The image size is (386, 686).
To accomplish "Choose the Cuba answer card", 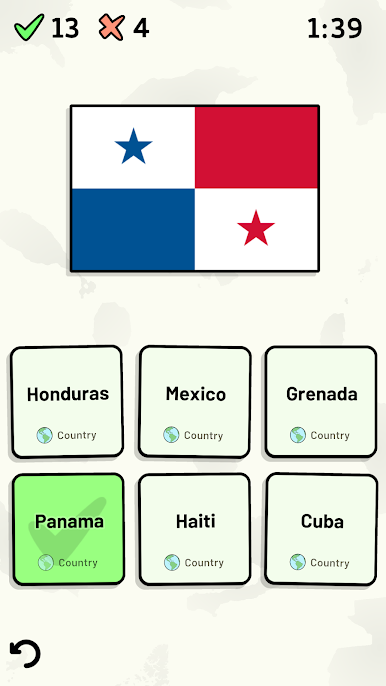I will tap(321, 529).
